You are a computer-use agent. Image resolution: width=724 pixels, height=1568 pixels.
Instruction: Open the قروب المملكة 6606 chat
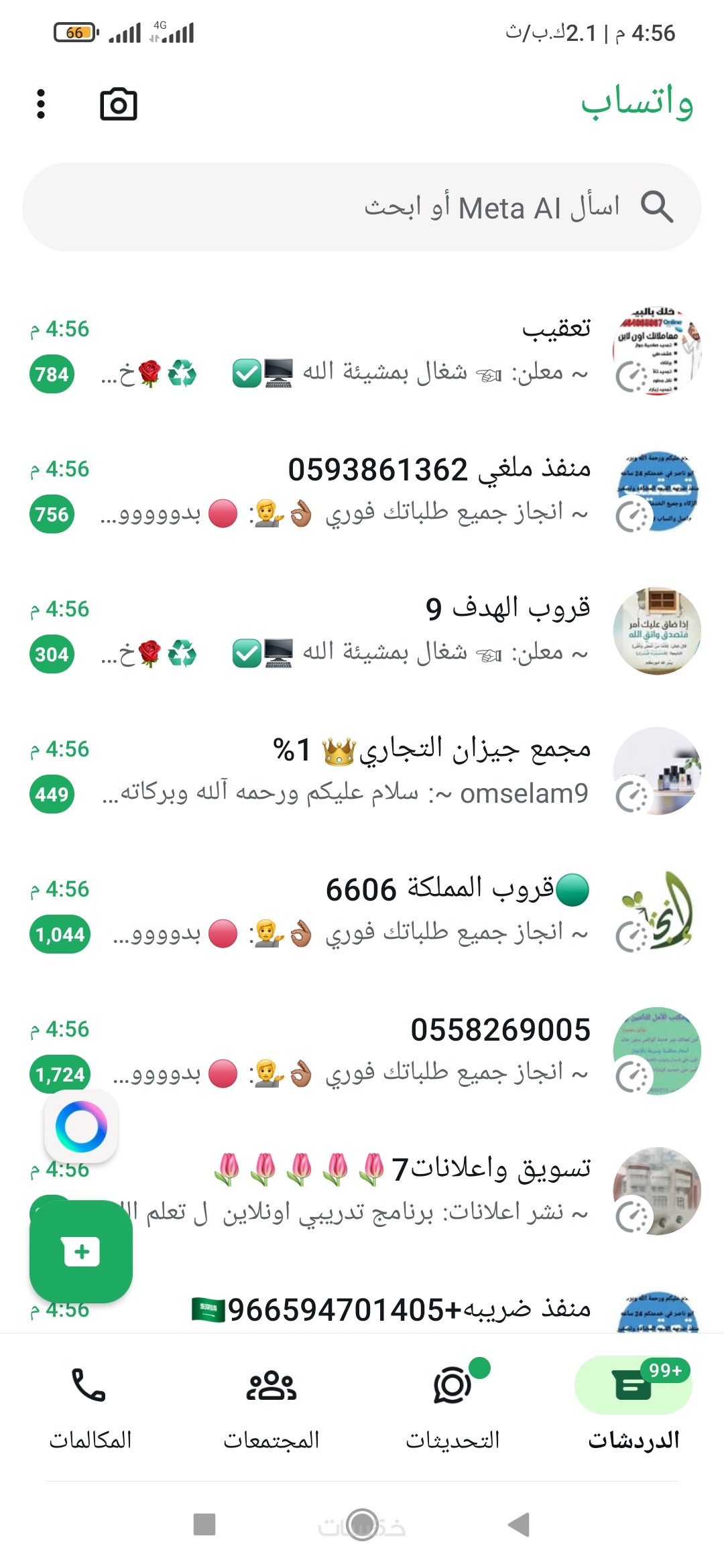pos(375,911)
